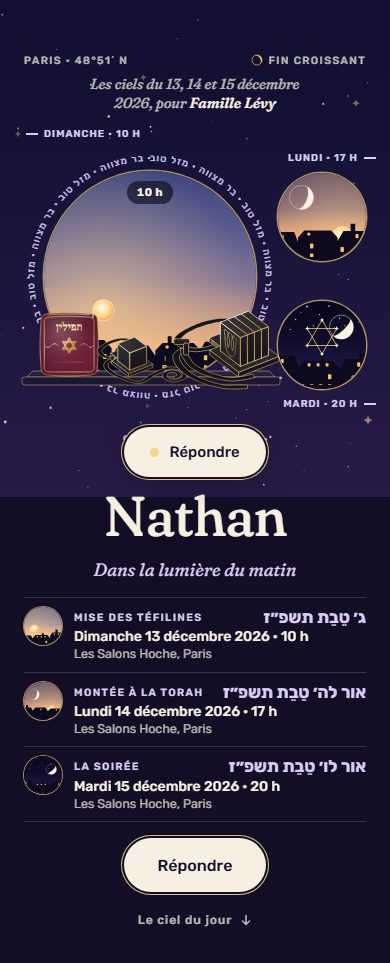Tap the Répondre button below the event list
Screen dimensions: 390x963
click(195, 865)
